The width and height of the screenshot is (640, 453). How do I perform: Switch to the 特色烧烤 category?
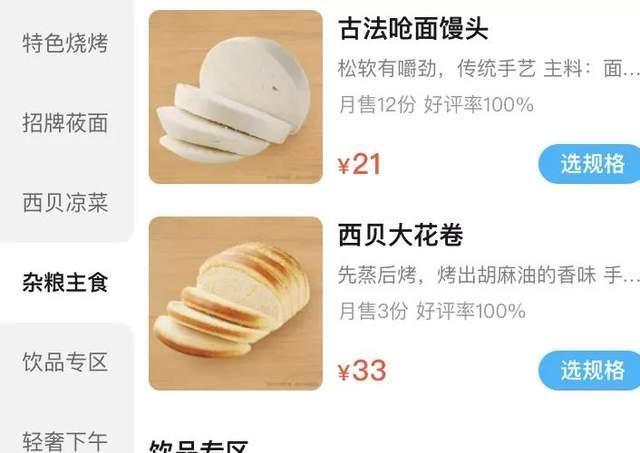tap(65, 44)
